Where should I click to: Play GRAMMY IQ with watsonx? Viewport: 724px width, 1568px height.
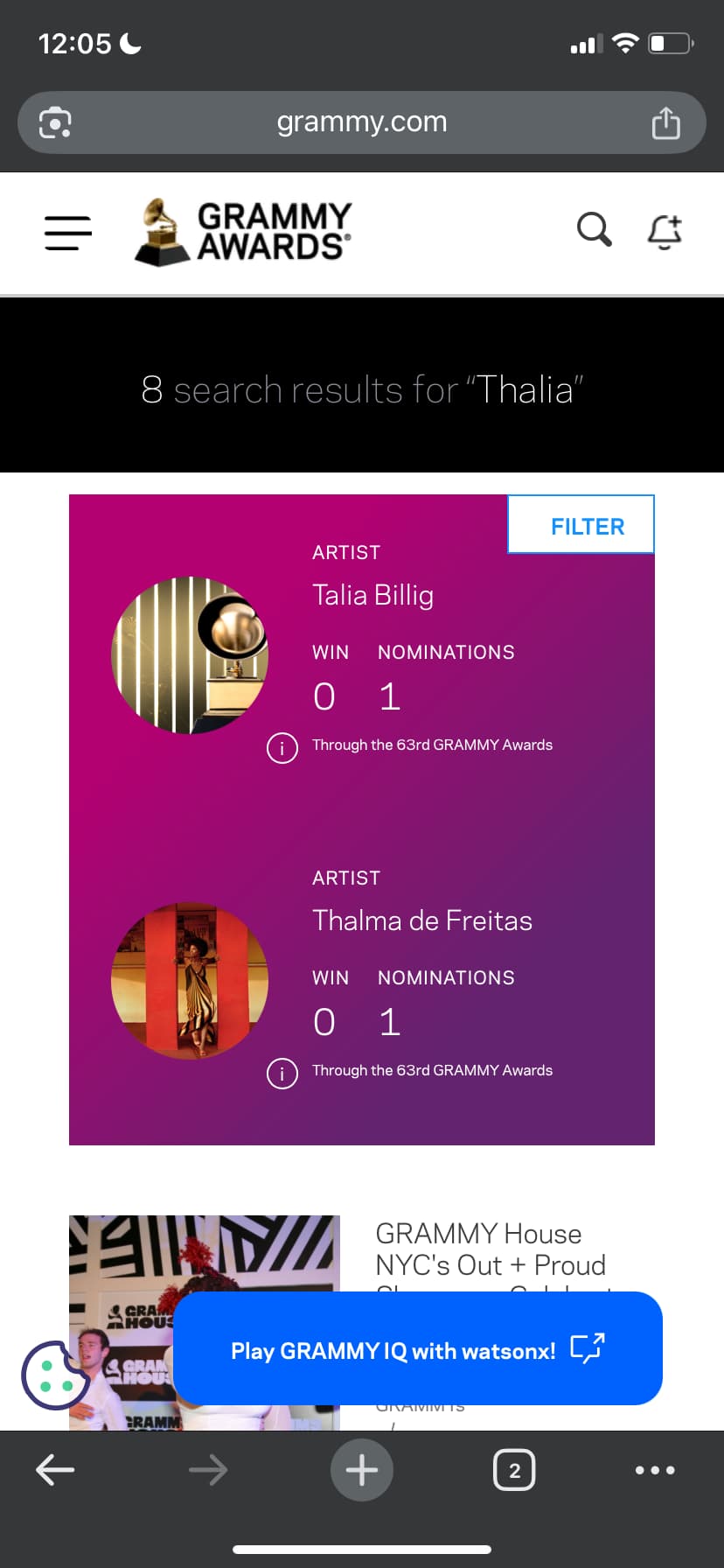[417, 1350]
